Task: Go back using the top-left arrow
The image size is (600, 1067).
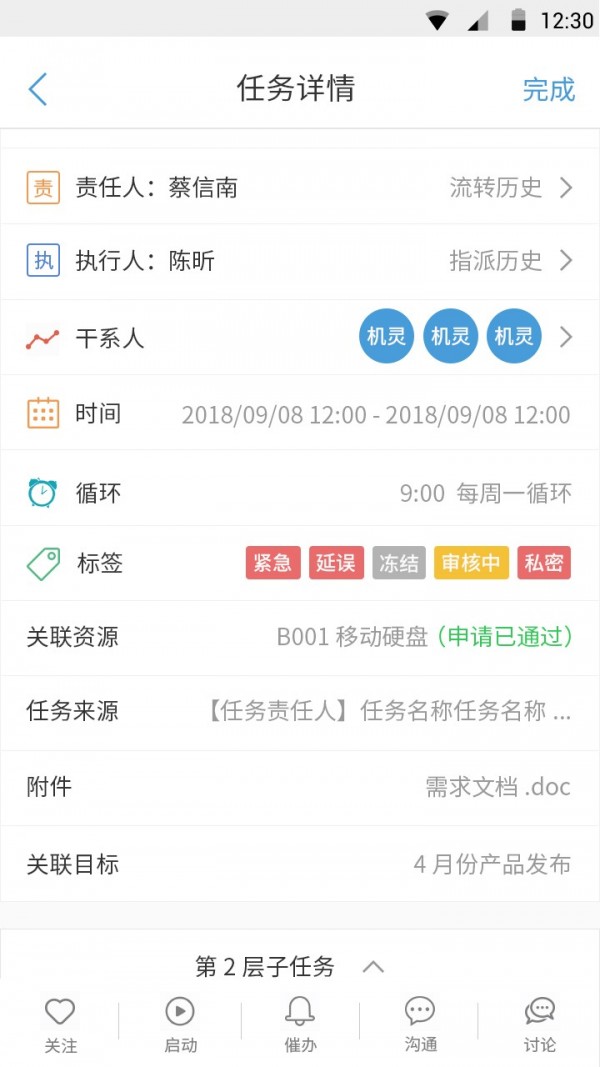Action: click(x=38, y=89)
